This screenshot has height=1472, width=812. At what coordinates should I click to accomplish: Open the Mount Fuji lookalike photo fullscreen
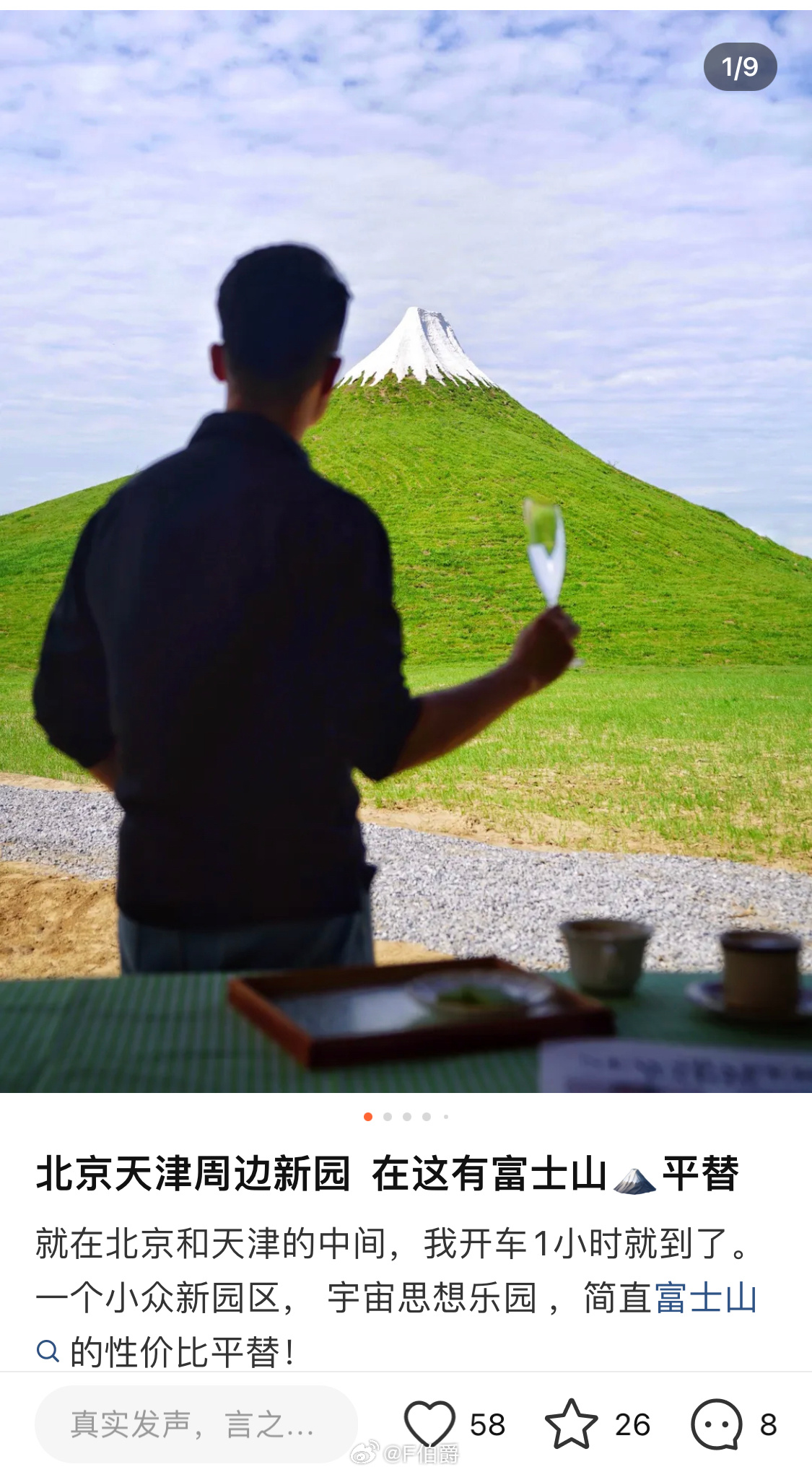coord(406,550)
